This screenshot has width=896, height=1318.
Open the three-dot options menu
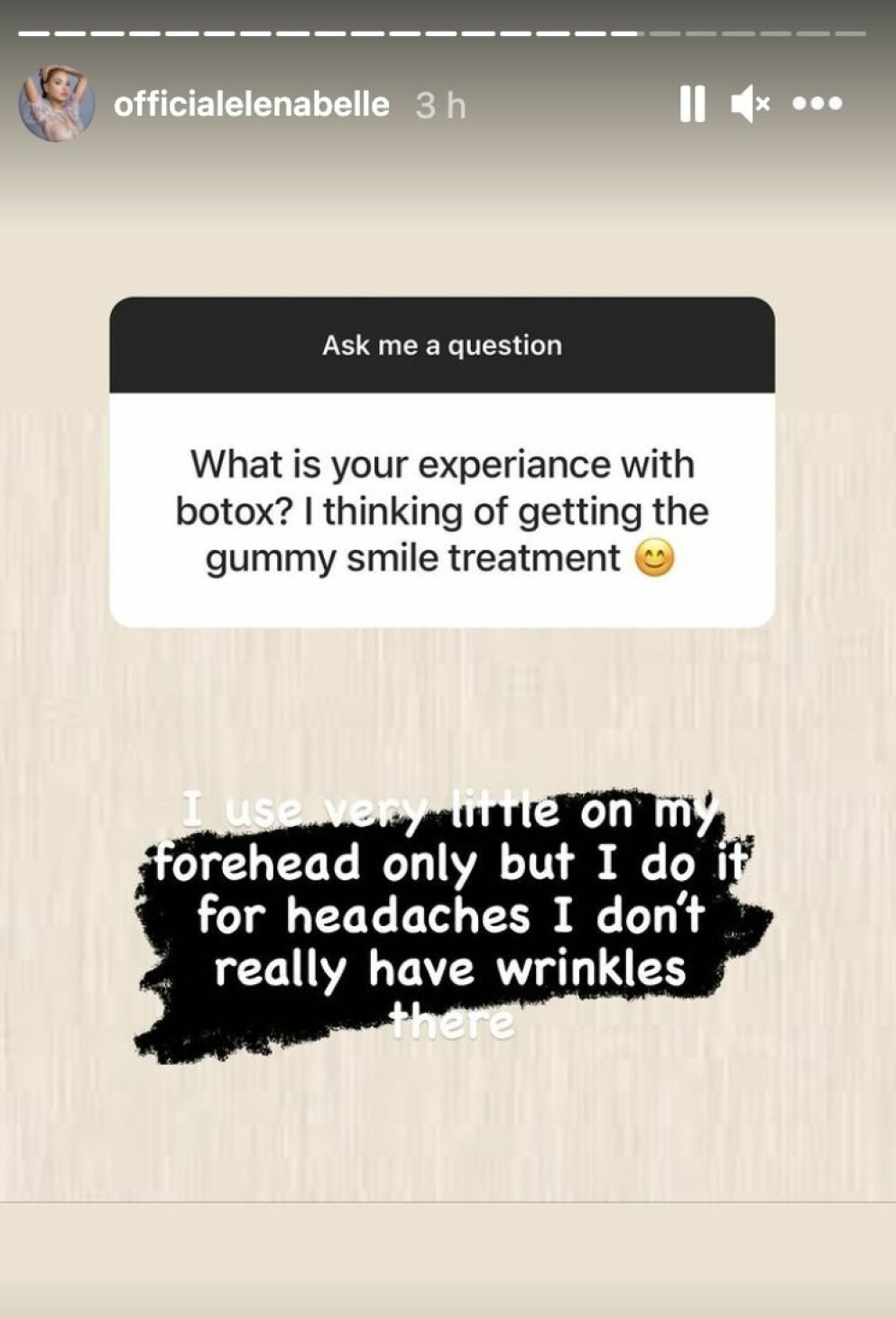coord(817,104)
